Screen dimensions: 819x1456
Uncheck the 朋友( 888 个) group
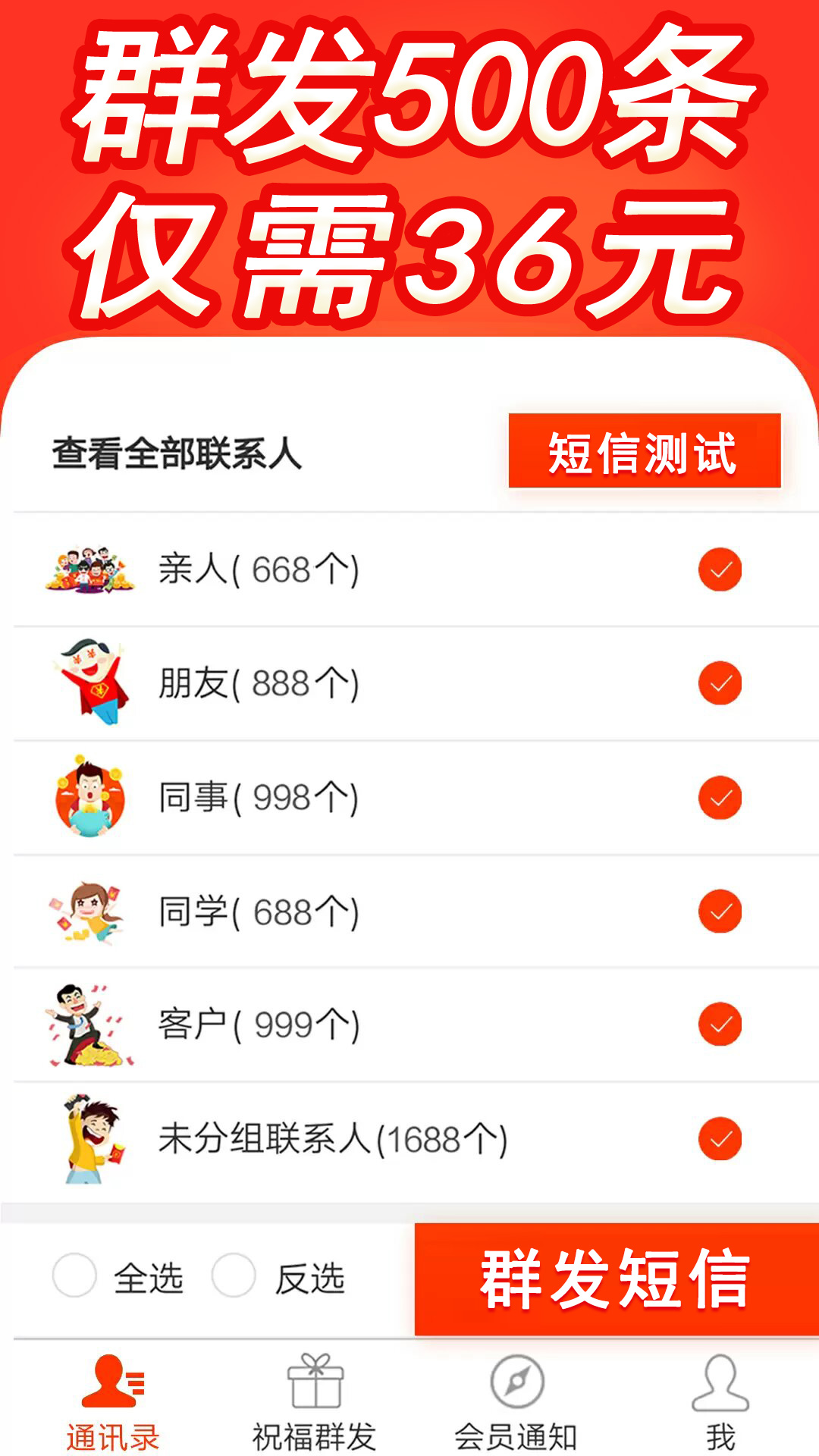(719, 682)
